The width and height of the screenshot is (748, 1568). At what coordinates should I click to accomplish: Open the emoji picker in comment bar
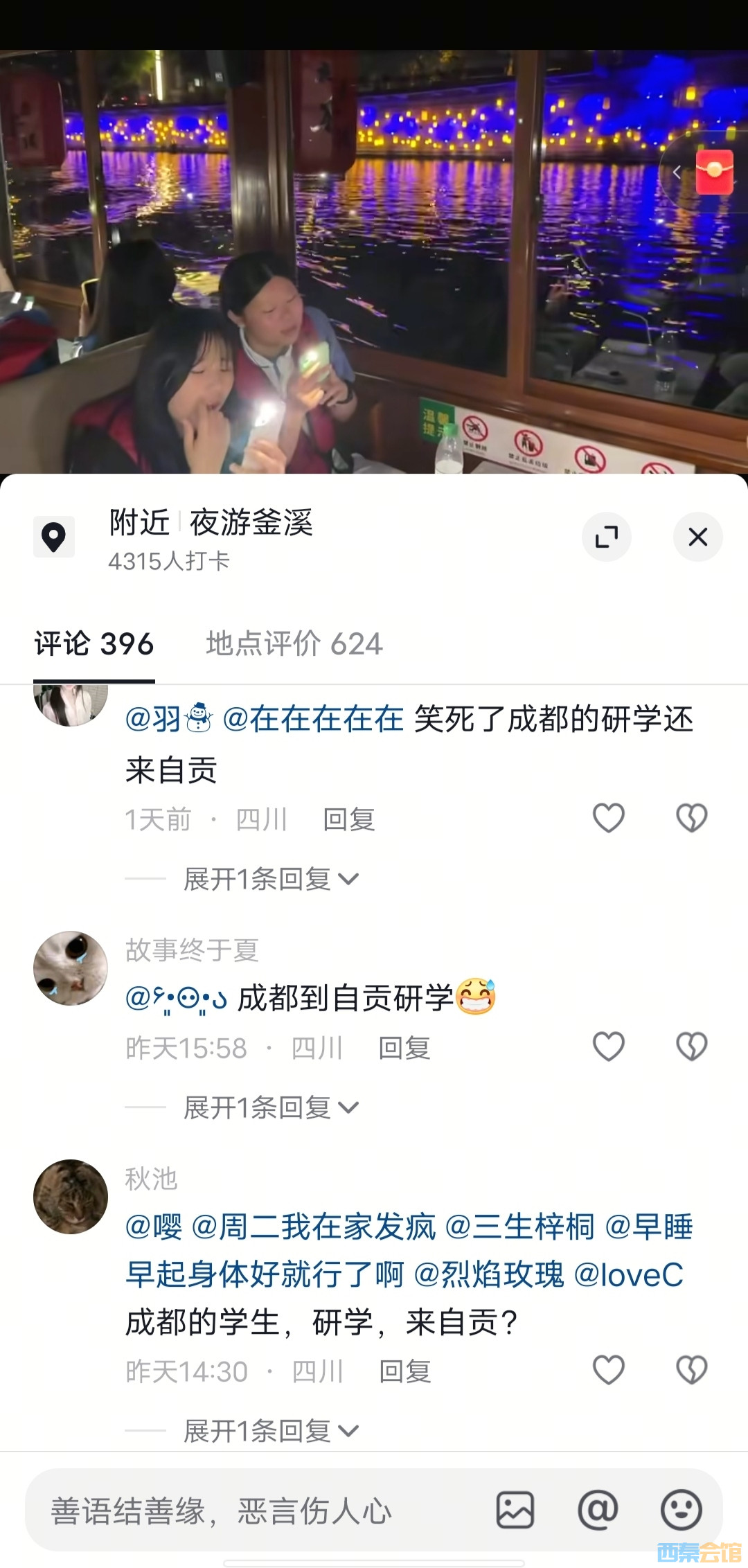click(x=682, y=1511)
